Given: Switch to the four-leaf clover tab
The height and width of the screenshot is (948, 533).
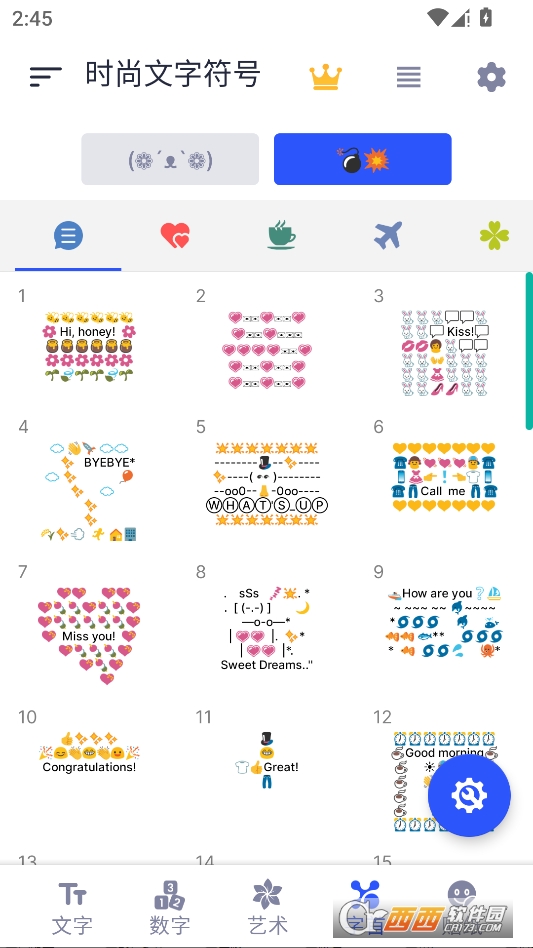Looking at the screenshot, I should [494, 236].
